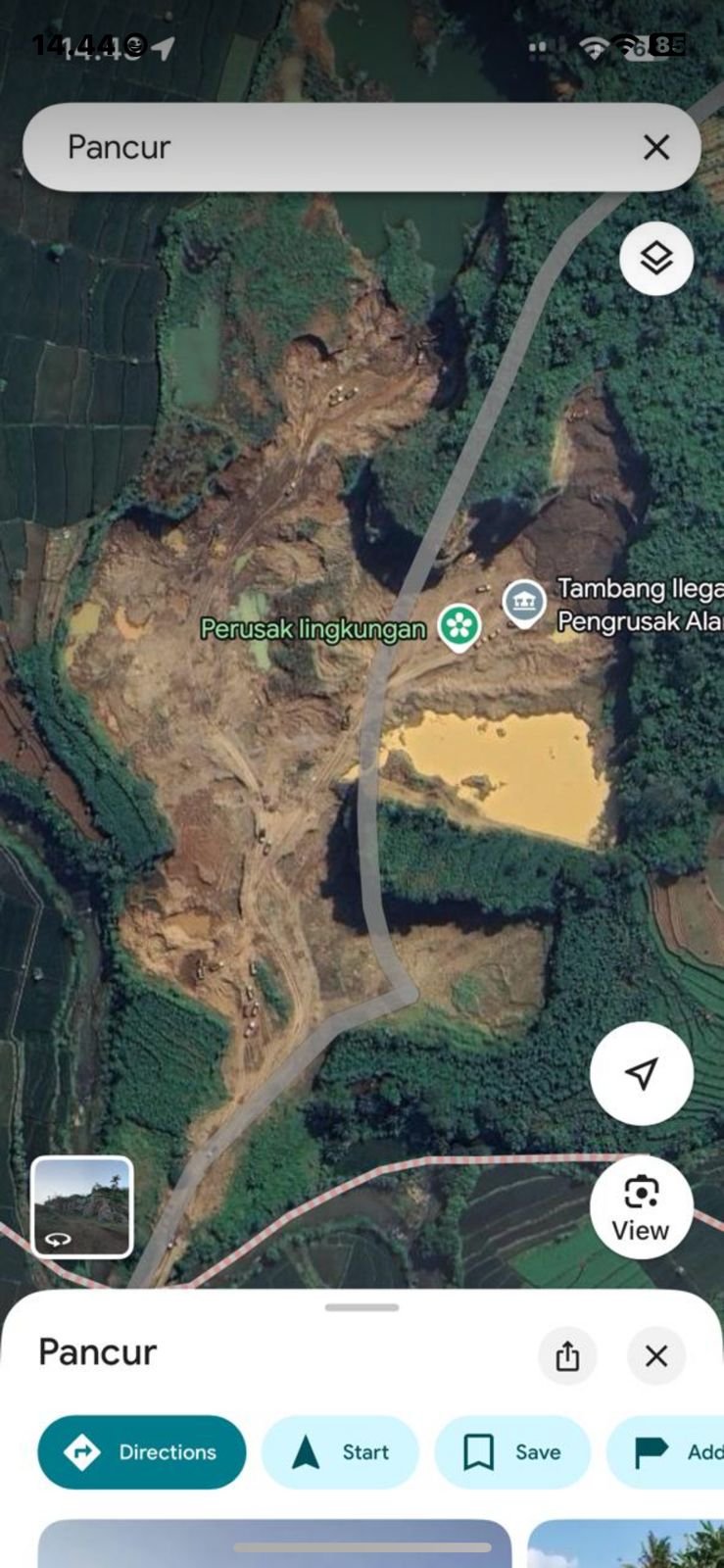Close the Pancur place sheet
This screenshot has width=724, height=1568.
tap(655, 1355)
